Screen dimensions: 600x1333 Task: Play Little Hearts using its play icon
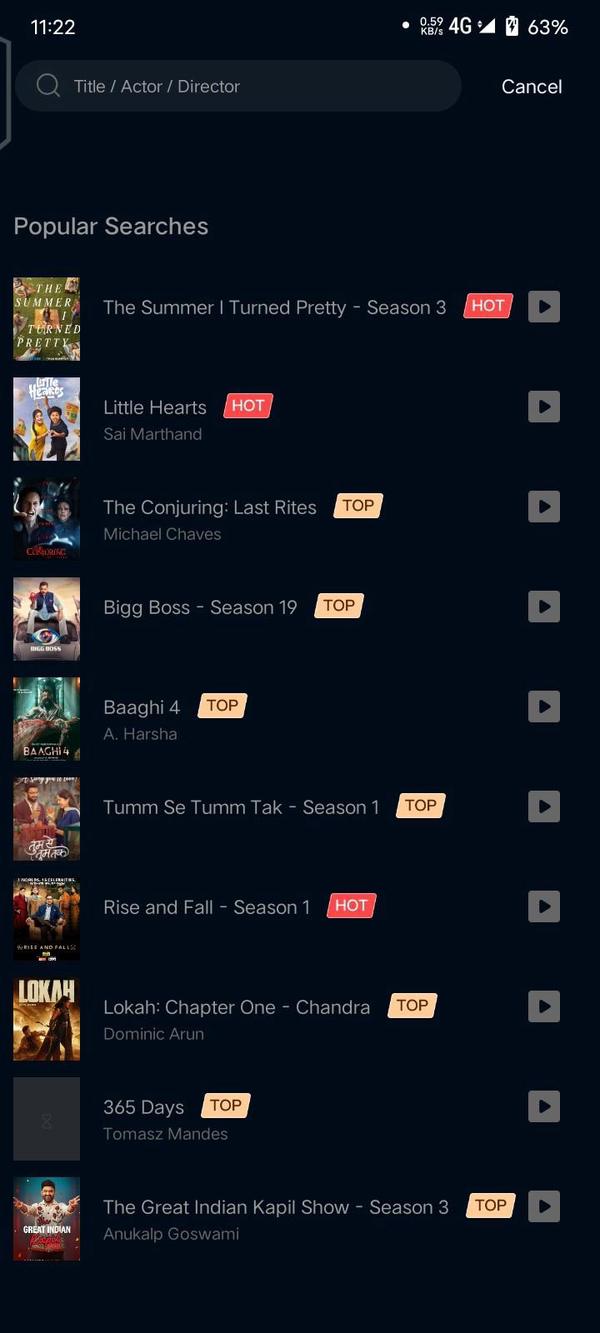543,407
